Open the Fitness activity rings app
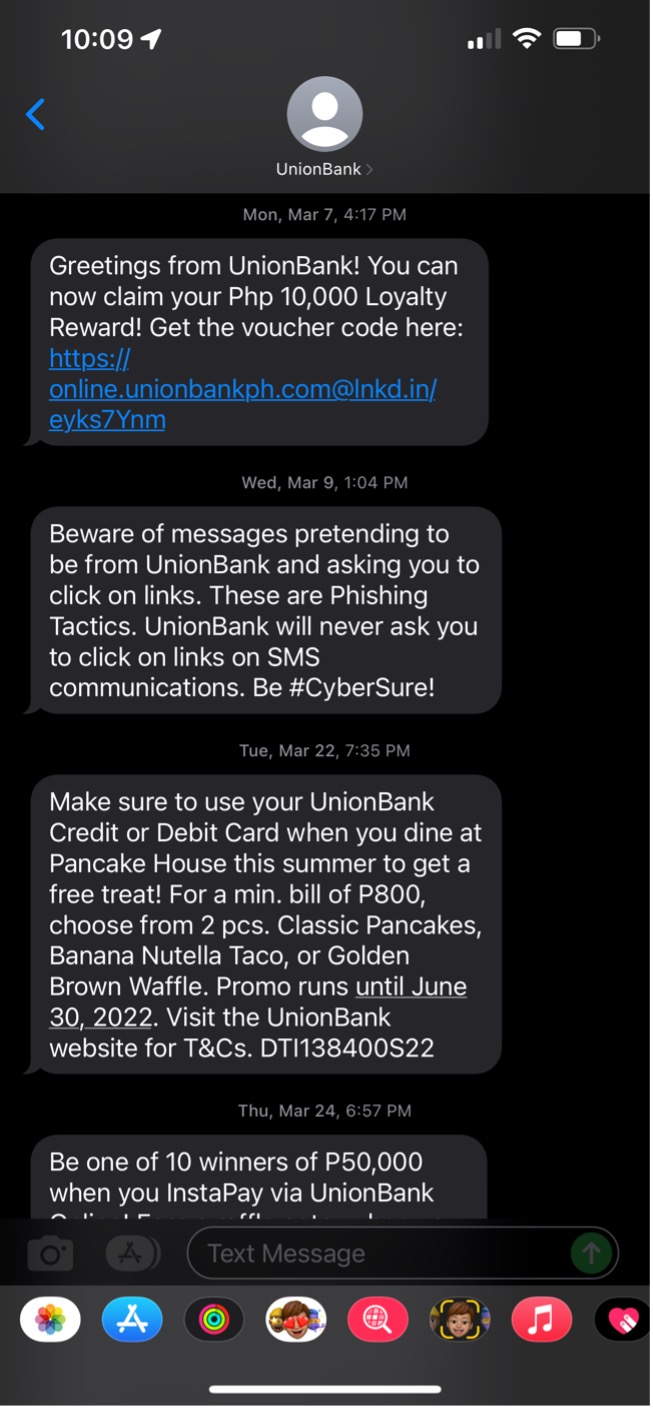This screenshot has width=653, height=1408. (214, 1321)
